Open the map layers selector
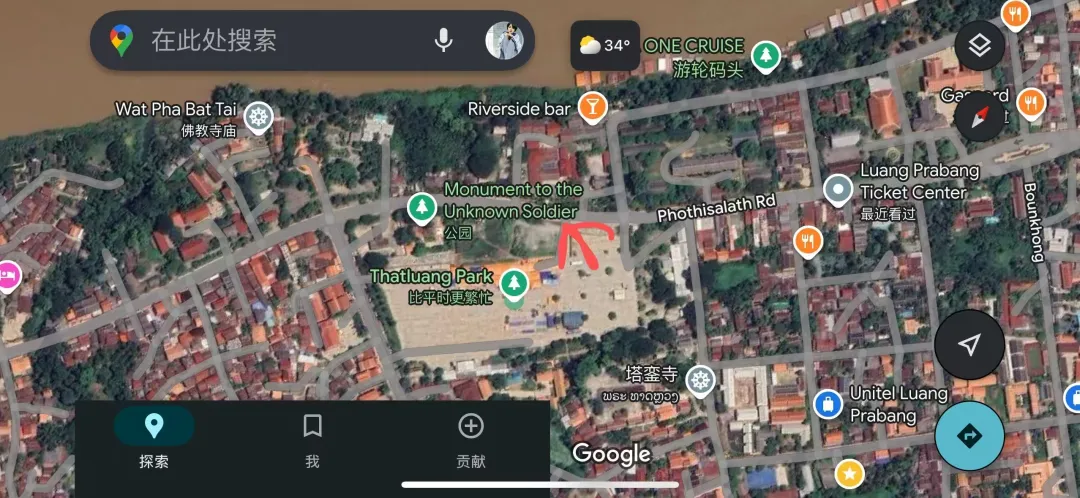This screenshot has width=1080, height=498. tap(980, 45)
